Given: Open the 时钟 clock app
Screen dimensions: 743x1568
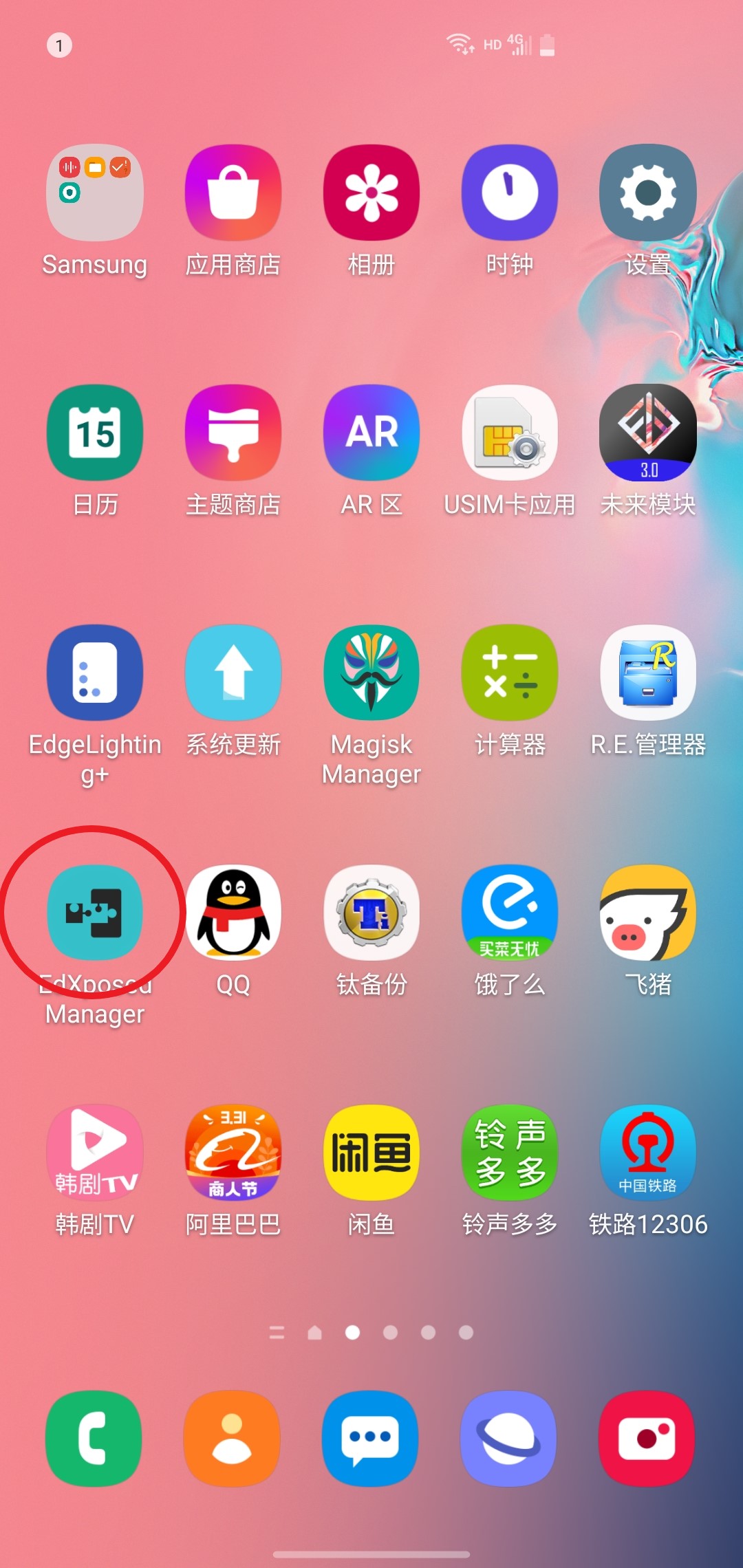Looking at the screenshot, I should pos(510,193).
